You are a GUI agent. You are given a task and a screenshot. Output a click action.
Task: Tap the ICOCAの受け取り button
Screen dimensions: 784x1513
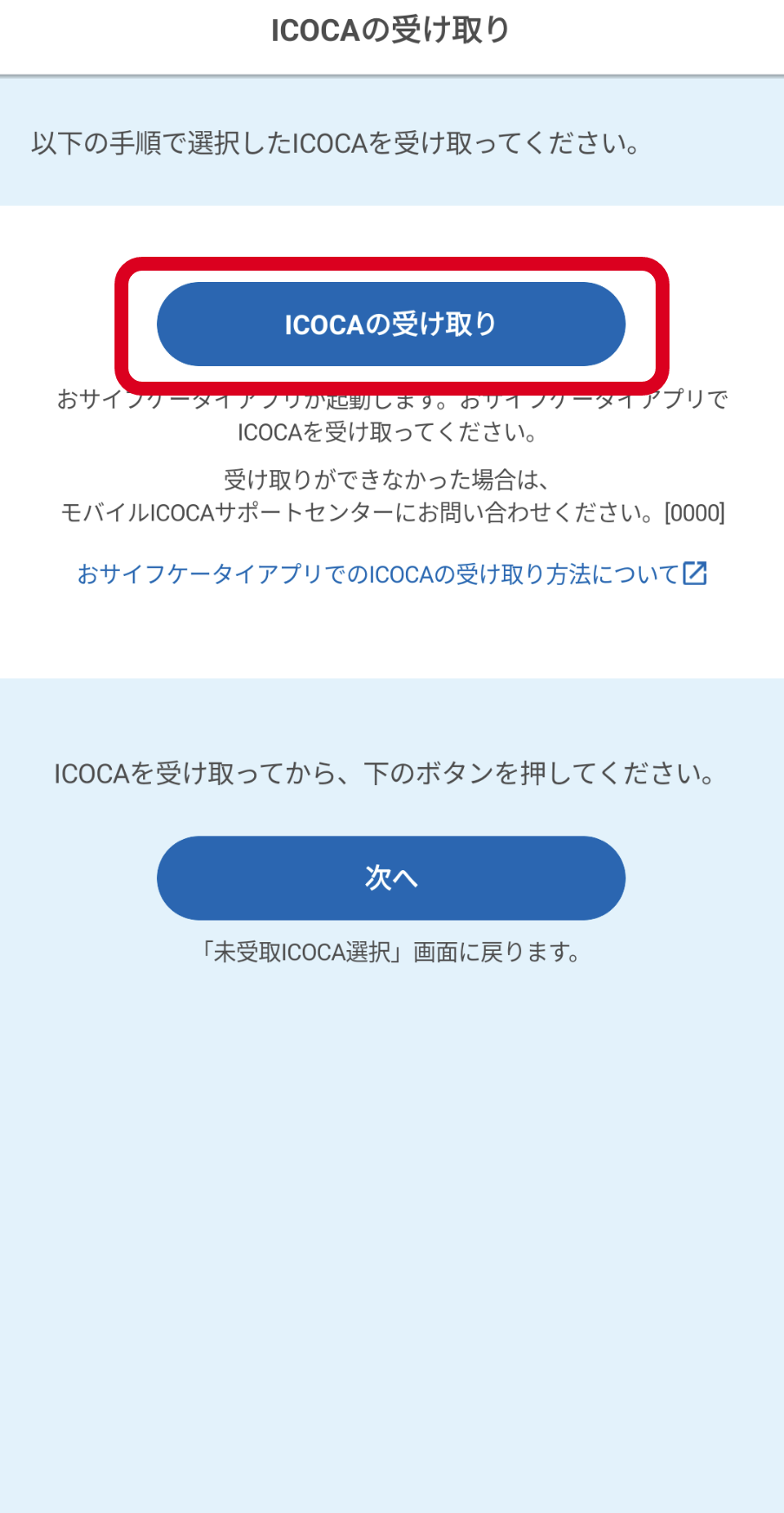(391, 324)
